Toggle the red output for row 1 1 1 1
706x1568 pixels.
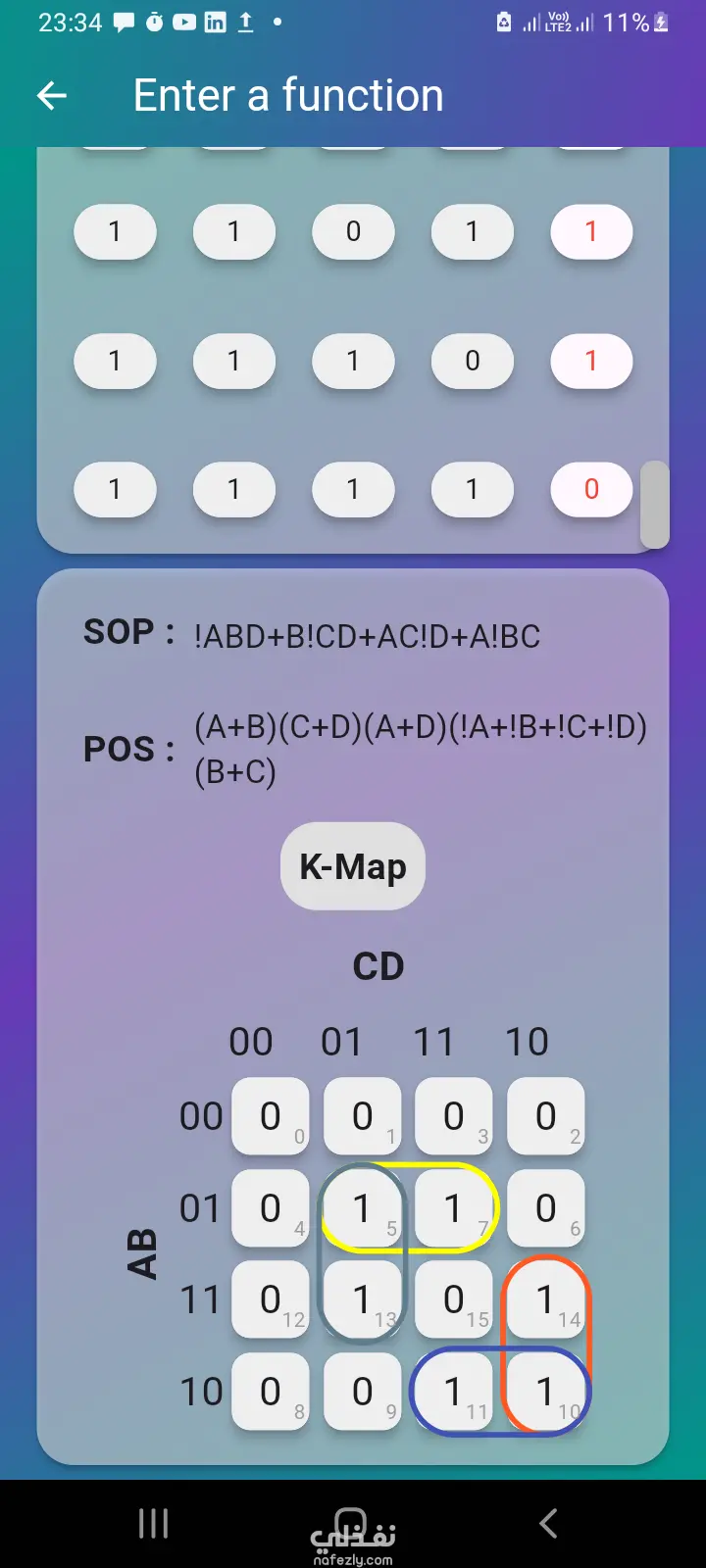point(591,489)
